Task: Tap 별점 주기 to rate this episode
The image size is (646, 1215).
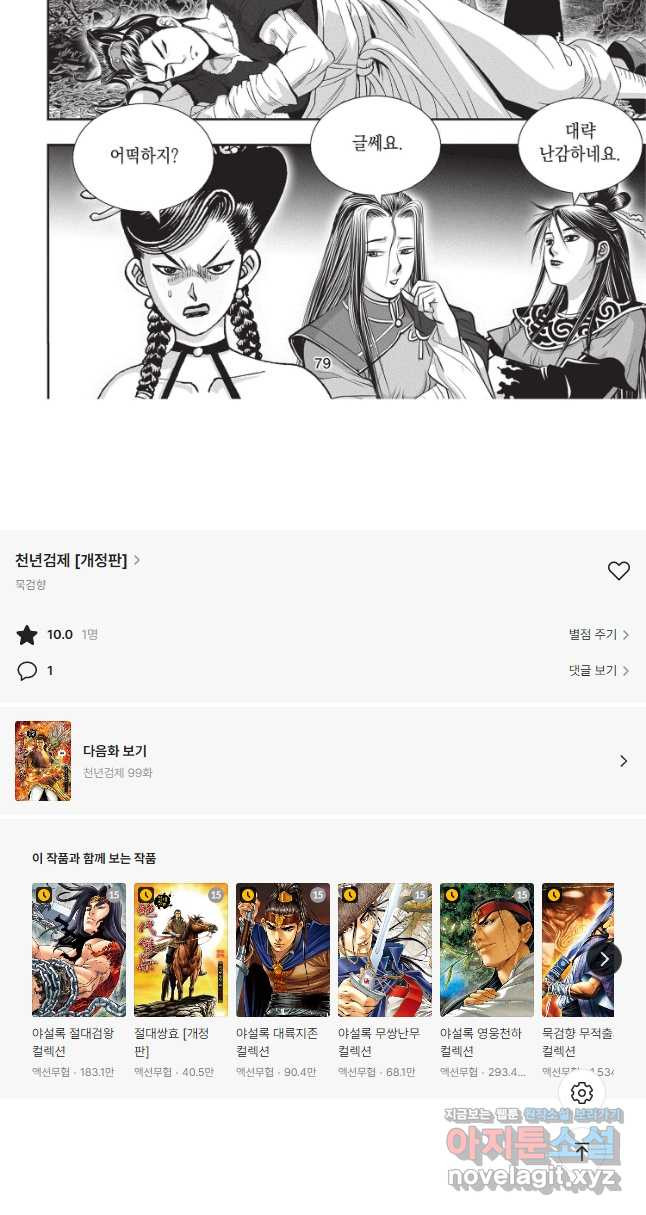Action: [598, 635]
